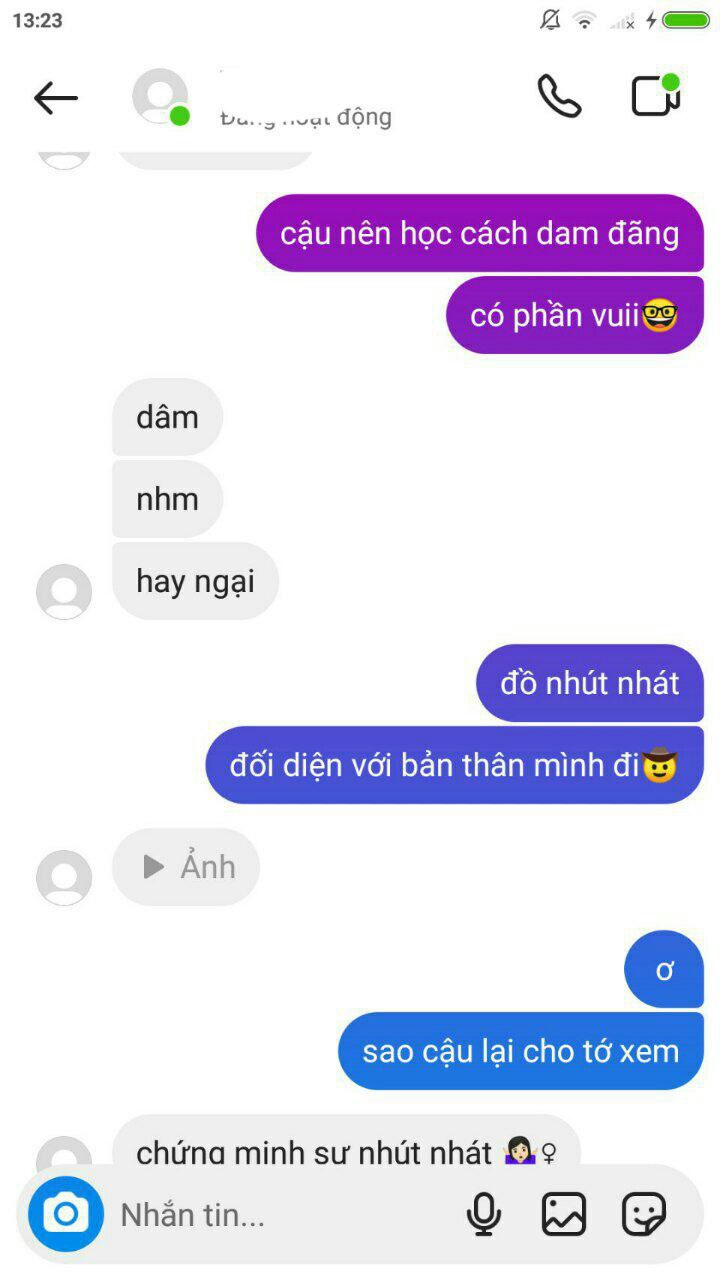Start a voice call
This screenshot has width=720, height=1280.
coord(559,97)
